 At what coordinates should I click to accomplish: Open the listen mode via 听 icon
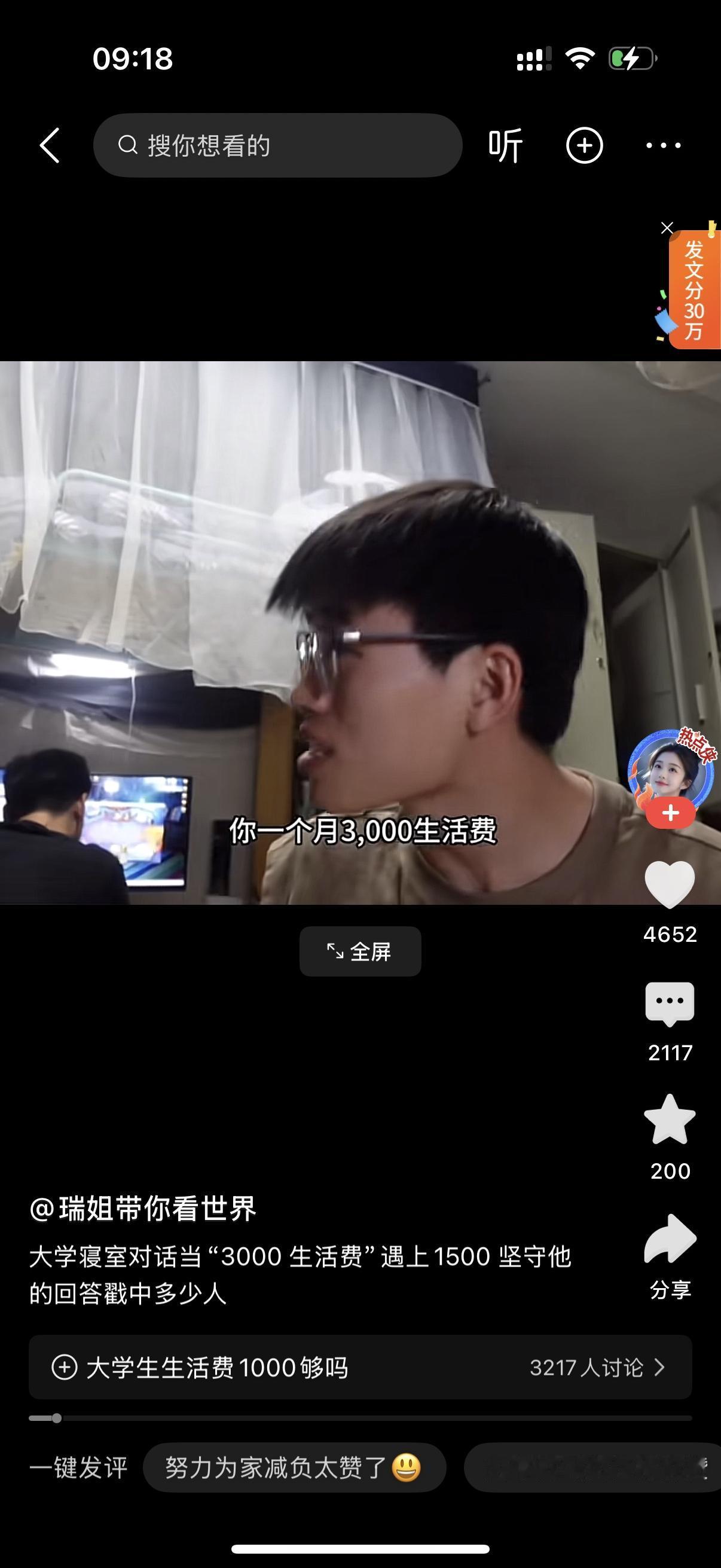[505, 146]
